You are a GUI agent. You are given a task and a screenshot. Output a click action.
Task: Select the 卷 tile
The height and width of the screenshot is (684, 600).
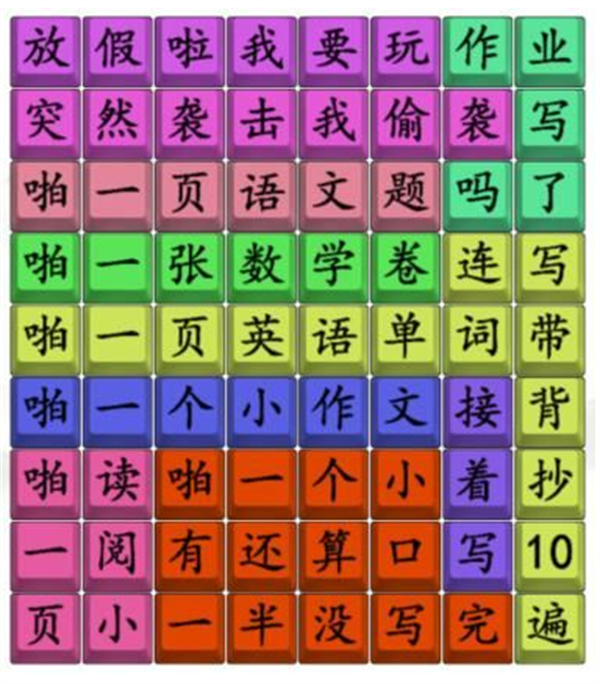(406, 264)
